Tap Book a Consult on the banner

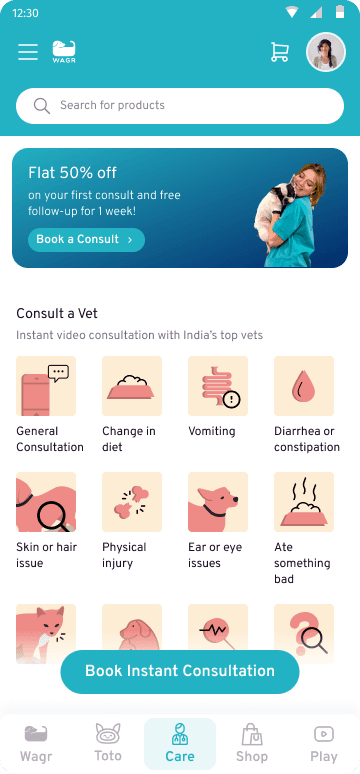(86, 239)
